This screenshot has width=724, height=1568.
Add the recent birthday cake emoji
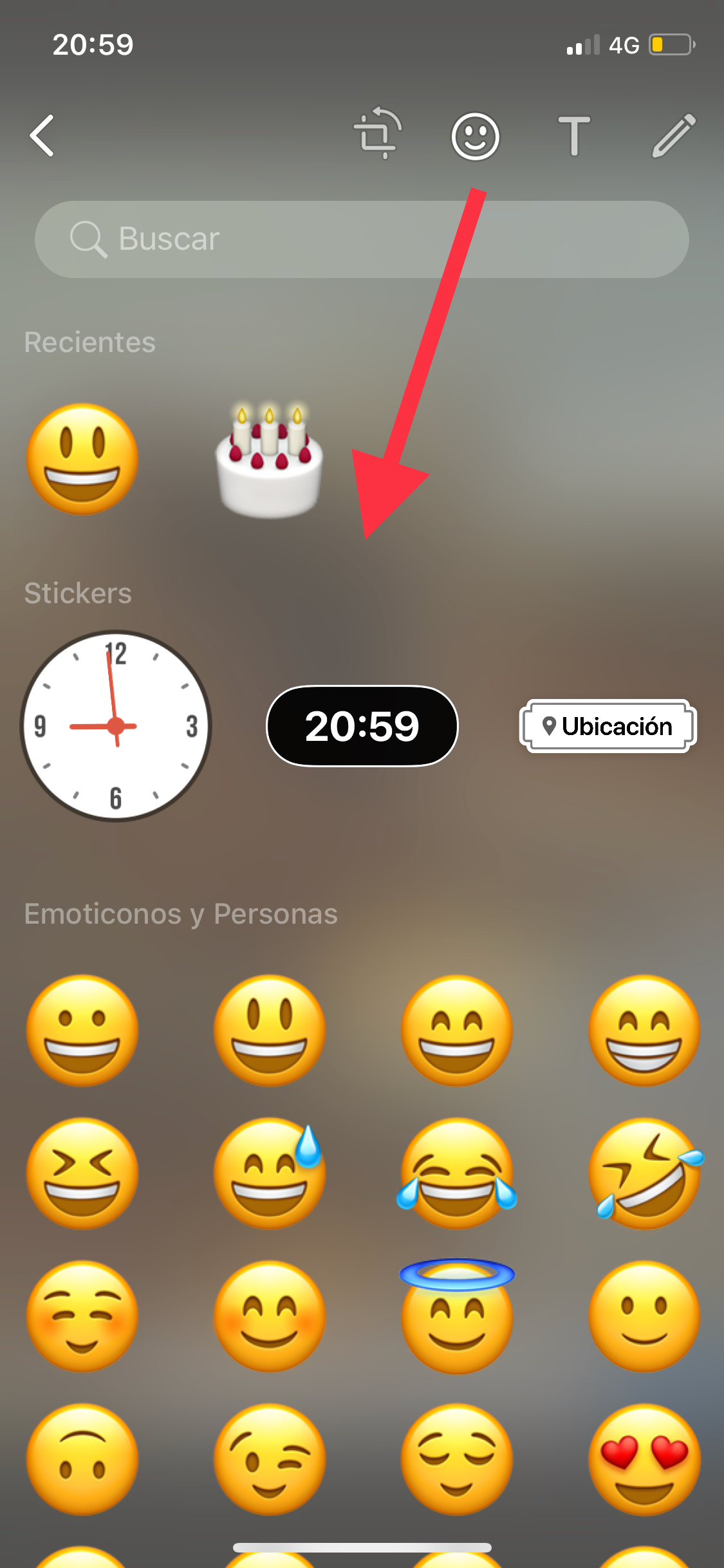269,460
